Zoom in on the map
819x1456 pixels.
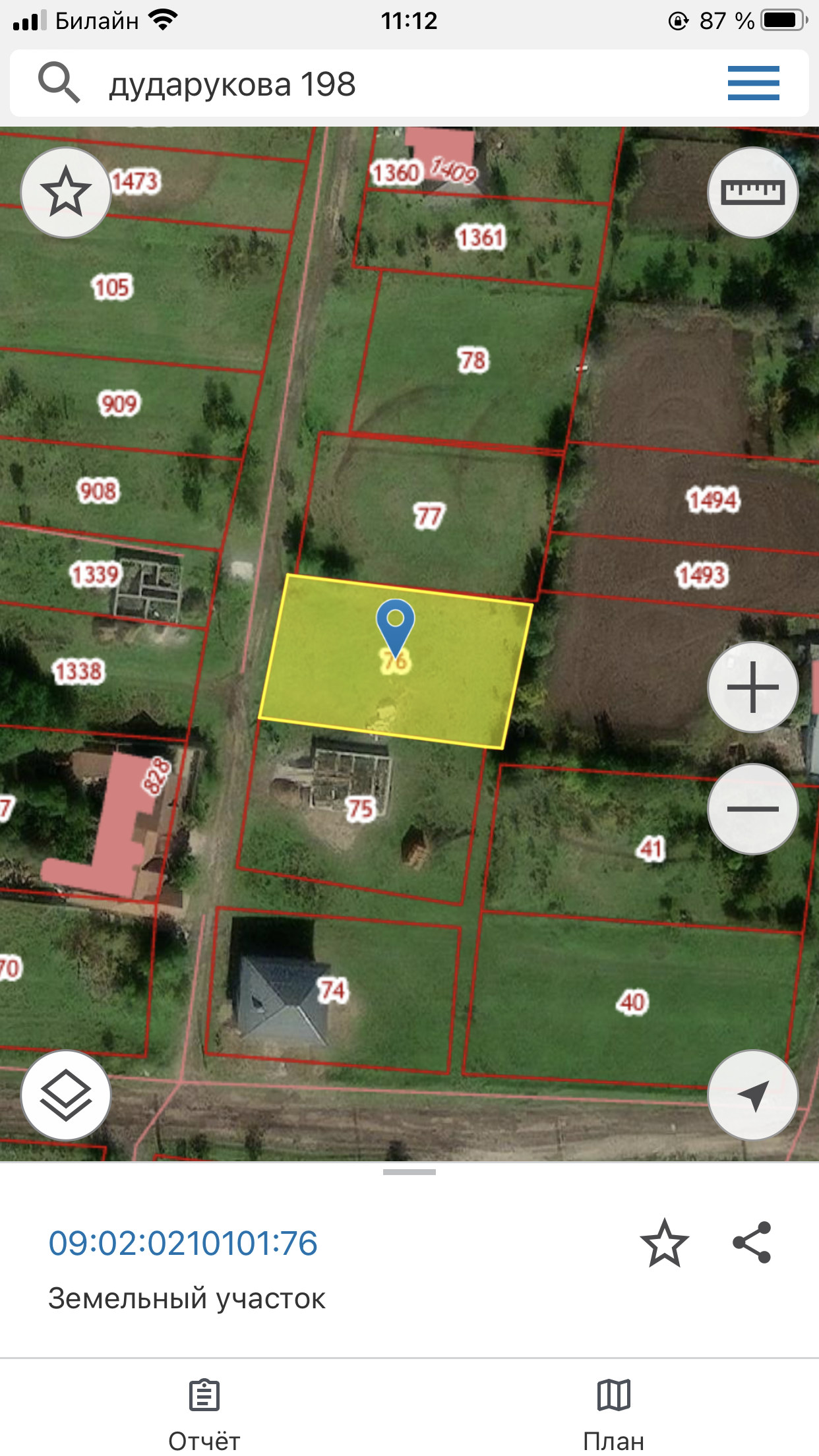[x=752, y=687]
